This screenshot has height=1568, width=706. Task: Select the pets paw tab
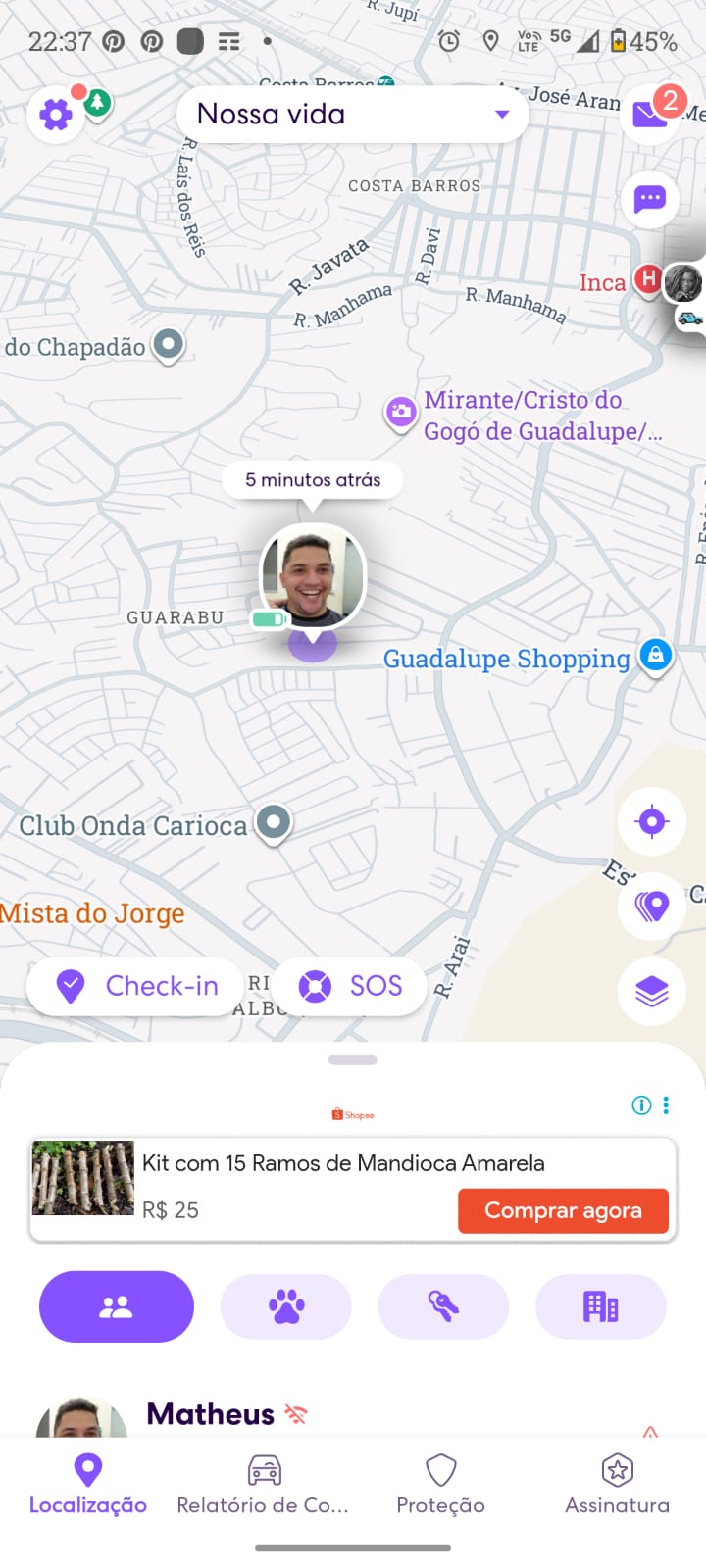[x=285, y=1306]
